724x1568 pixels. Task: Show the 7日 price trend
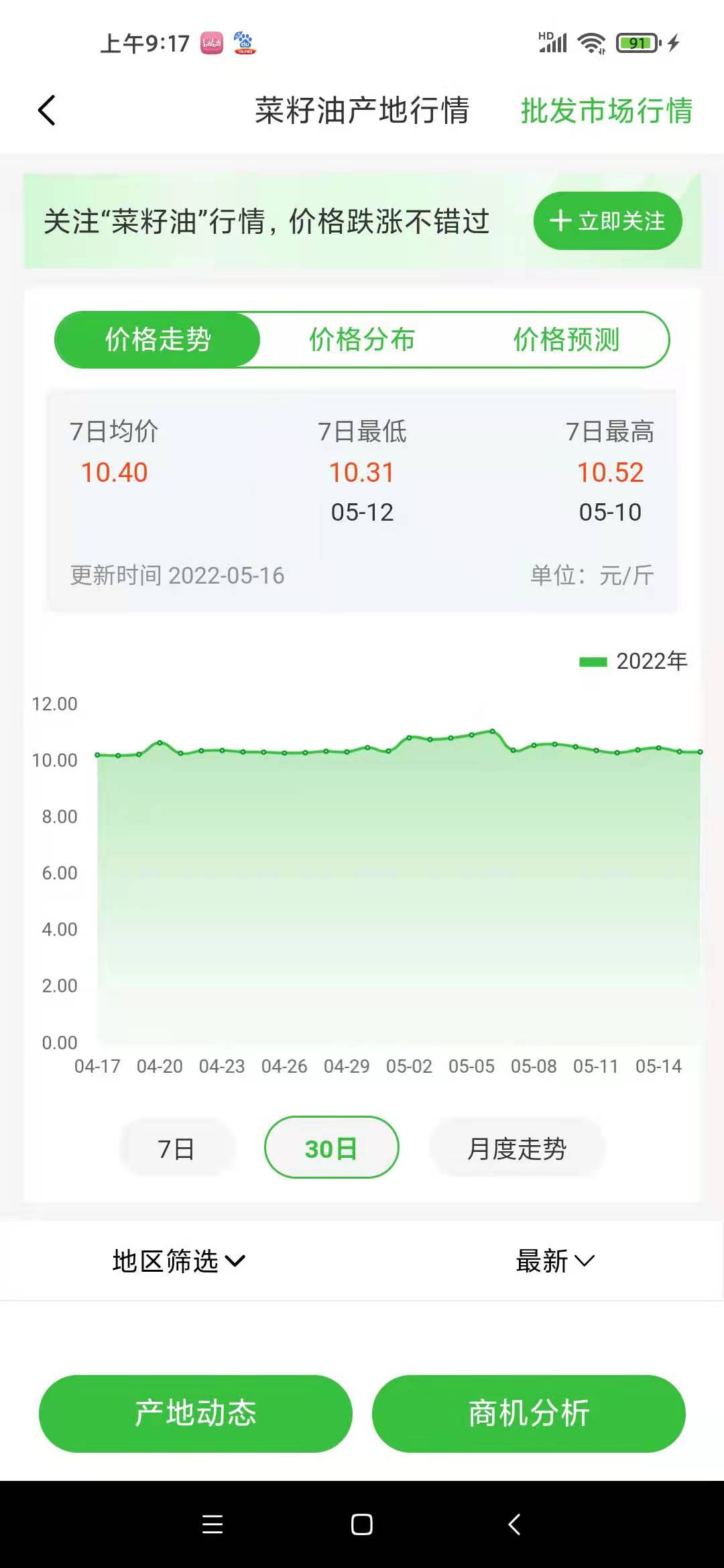tap(176, 1149)
